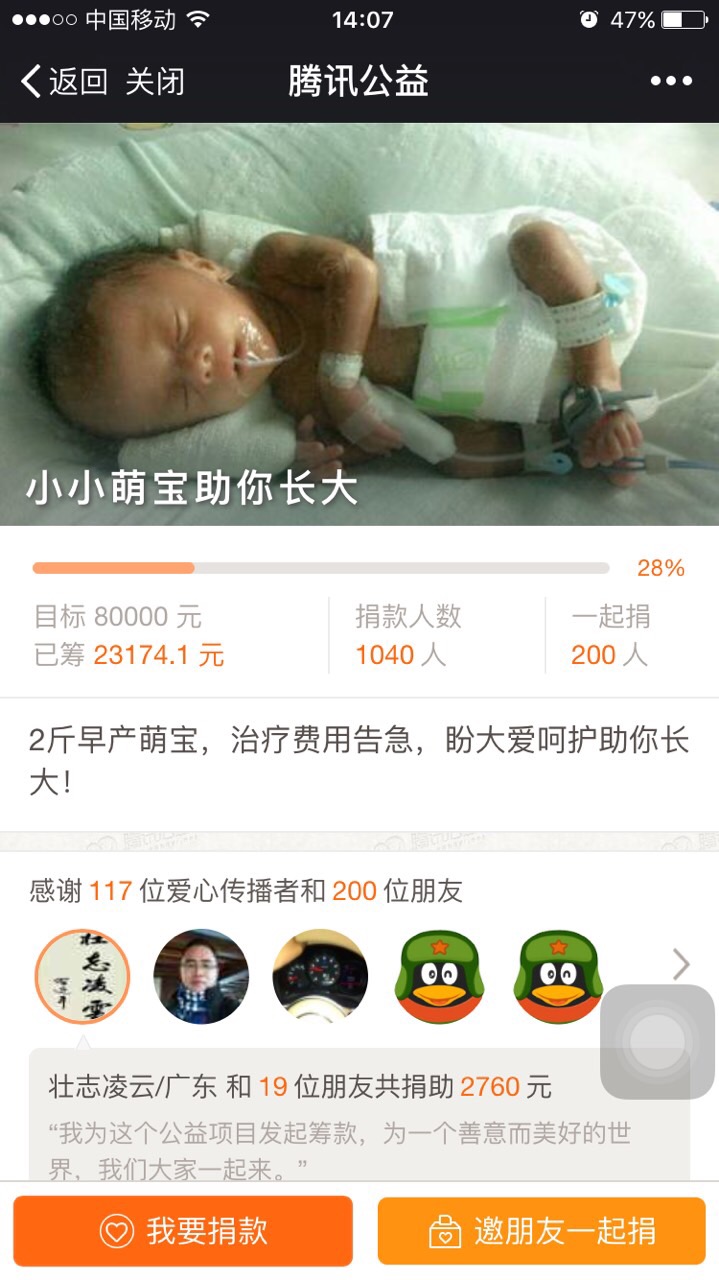This screenshot has width=719, height=1280.
Task: Close the page with 关闭
Action: (x=155, y=81)
